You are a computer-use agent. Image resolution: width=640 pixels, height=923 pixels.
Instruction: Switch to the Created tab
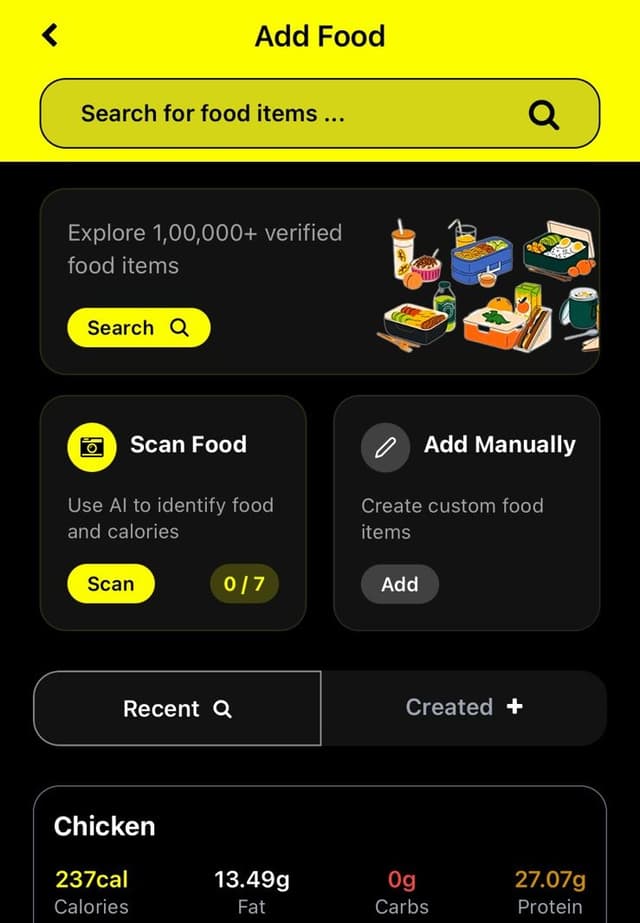463,707
